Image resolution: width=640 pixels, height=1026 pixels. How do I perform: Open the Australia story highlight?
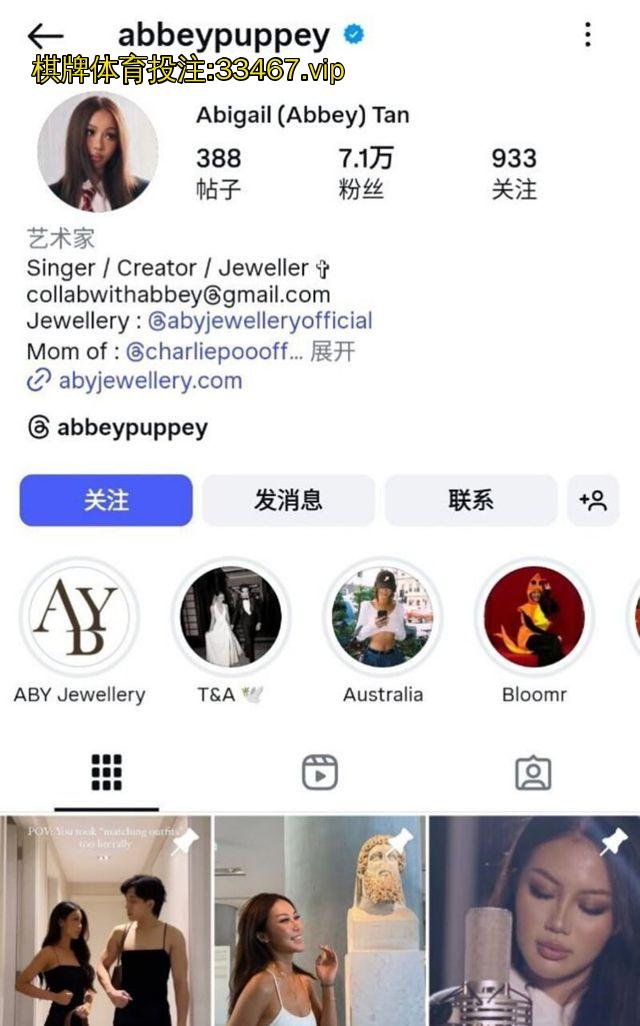click(x=383, y=617)
